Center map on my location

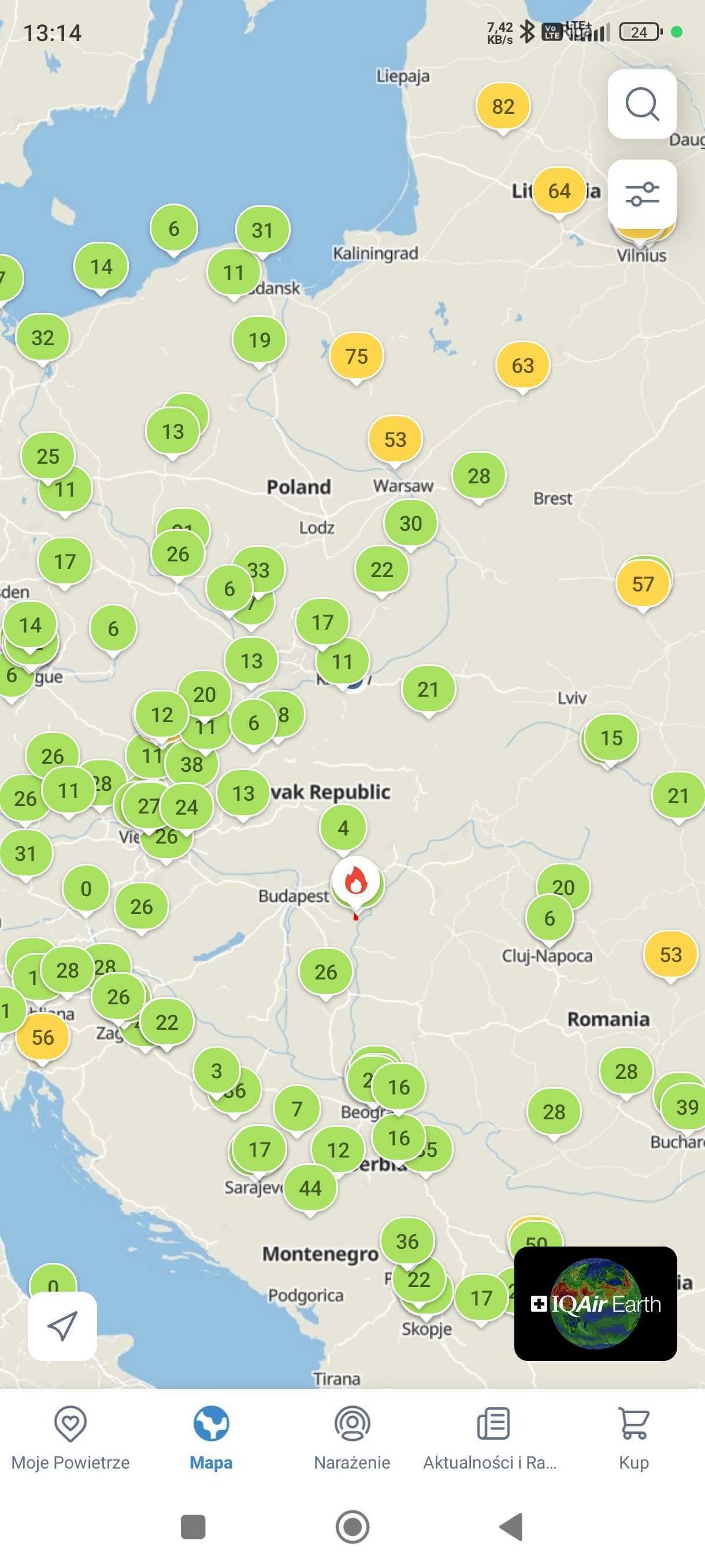click(62, 1325)
